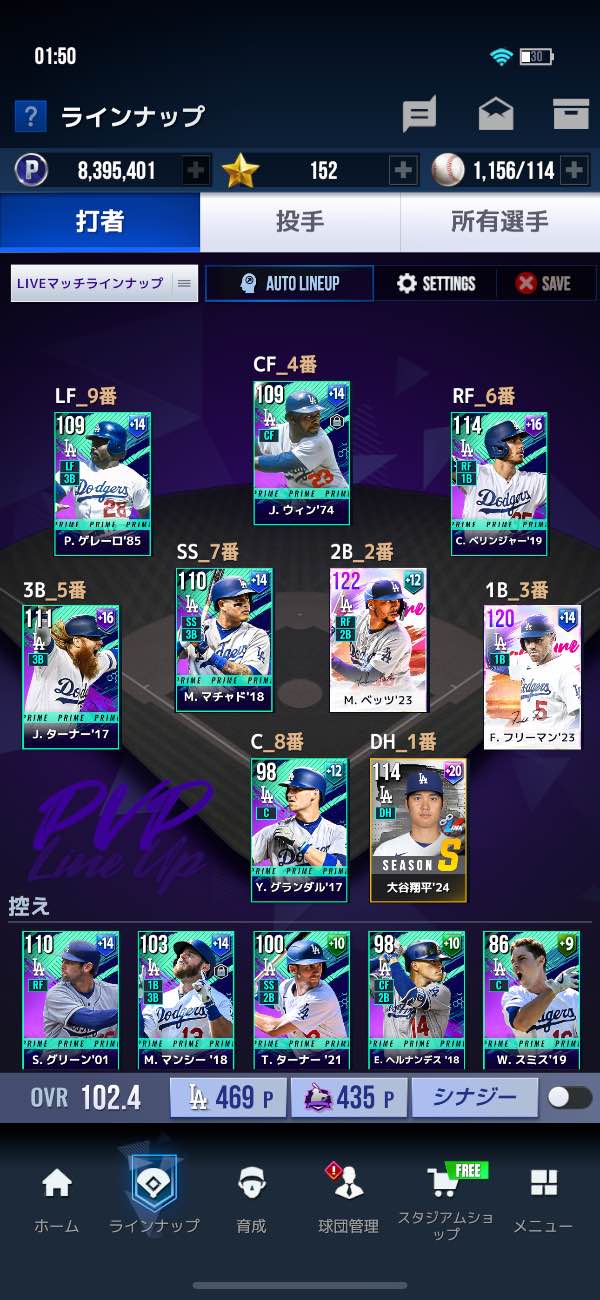Open the storage box icon
The height and width of the screenshot is (1300, 600).
(x=571, y=114)
